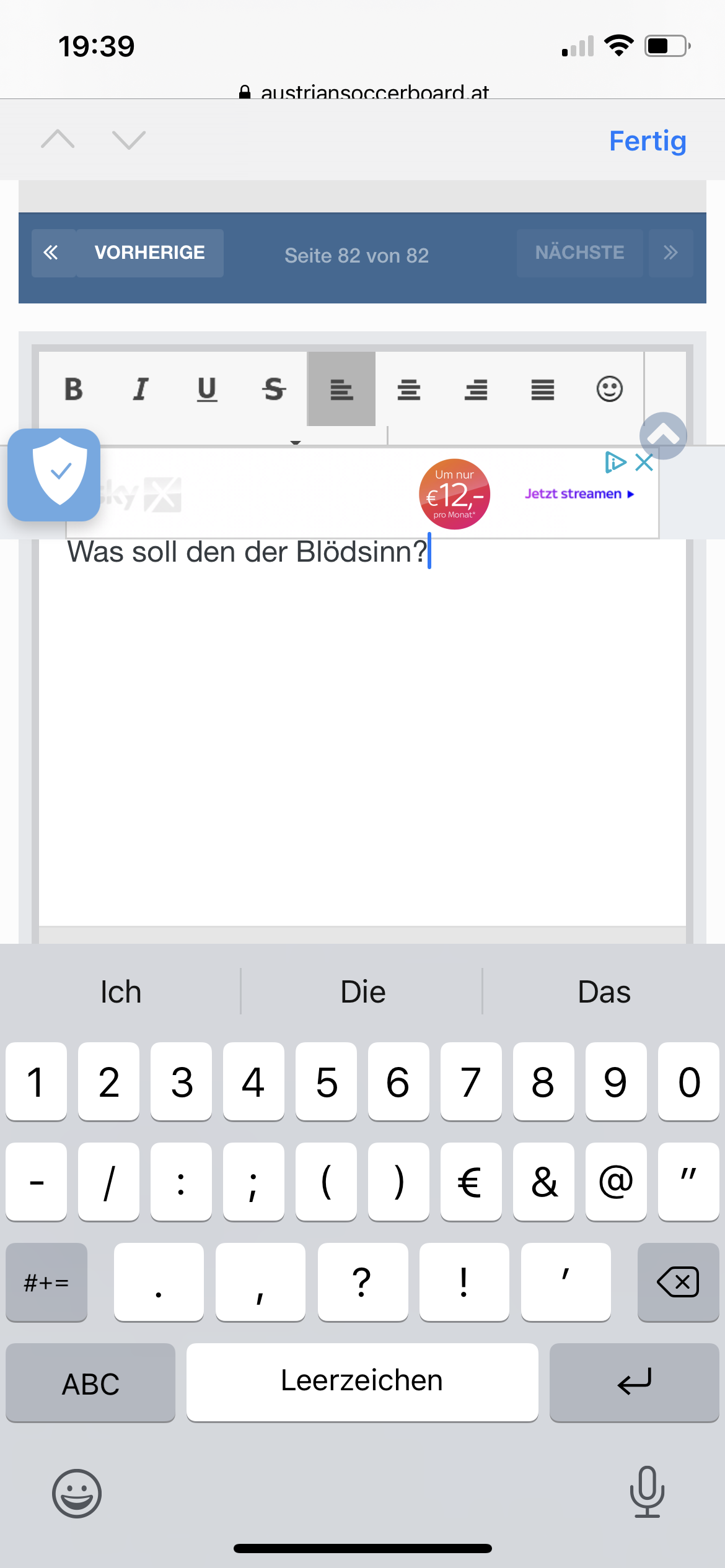The image size is (725, 1568).
Task: Apply strikethrough formatting
Action: click(274, 389)
